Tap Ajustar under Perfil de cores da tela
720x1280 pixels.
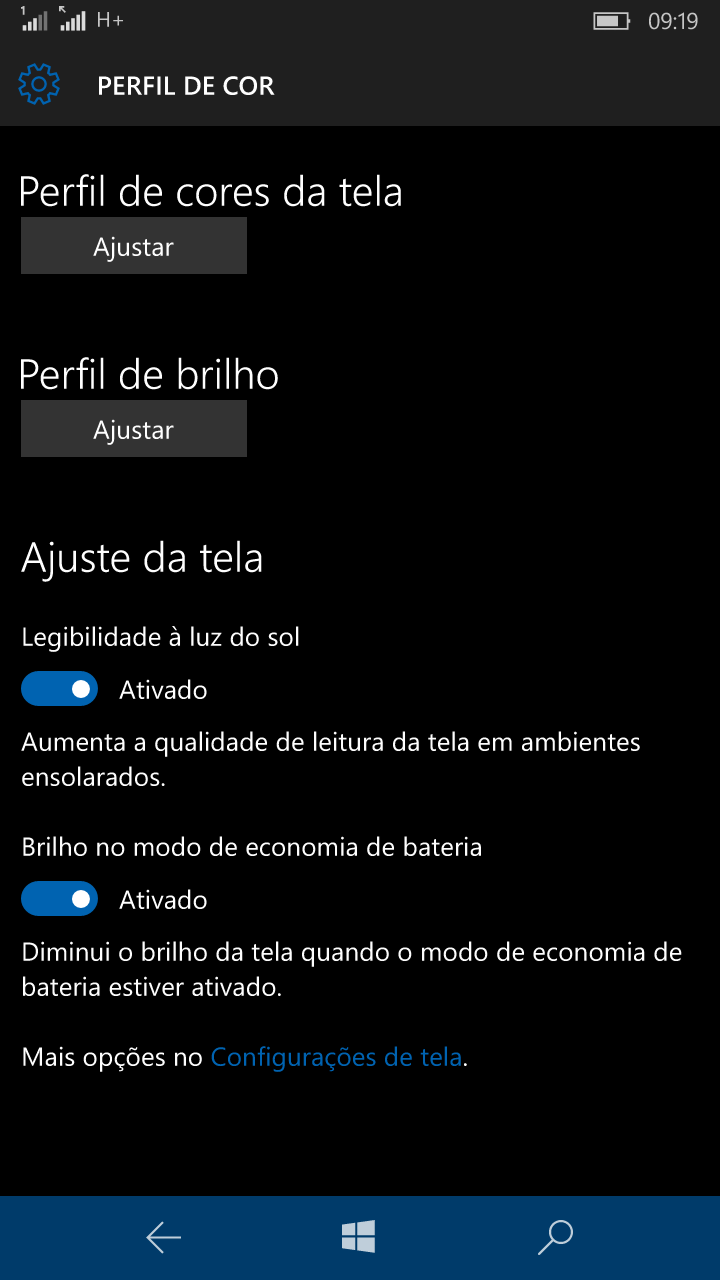pos(134,246)
